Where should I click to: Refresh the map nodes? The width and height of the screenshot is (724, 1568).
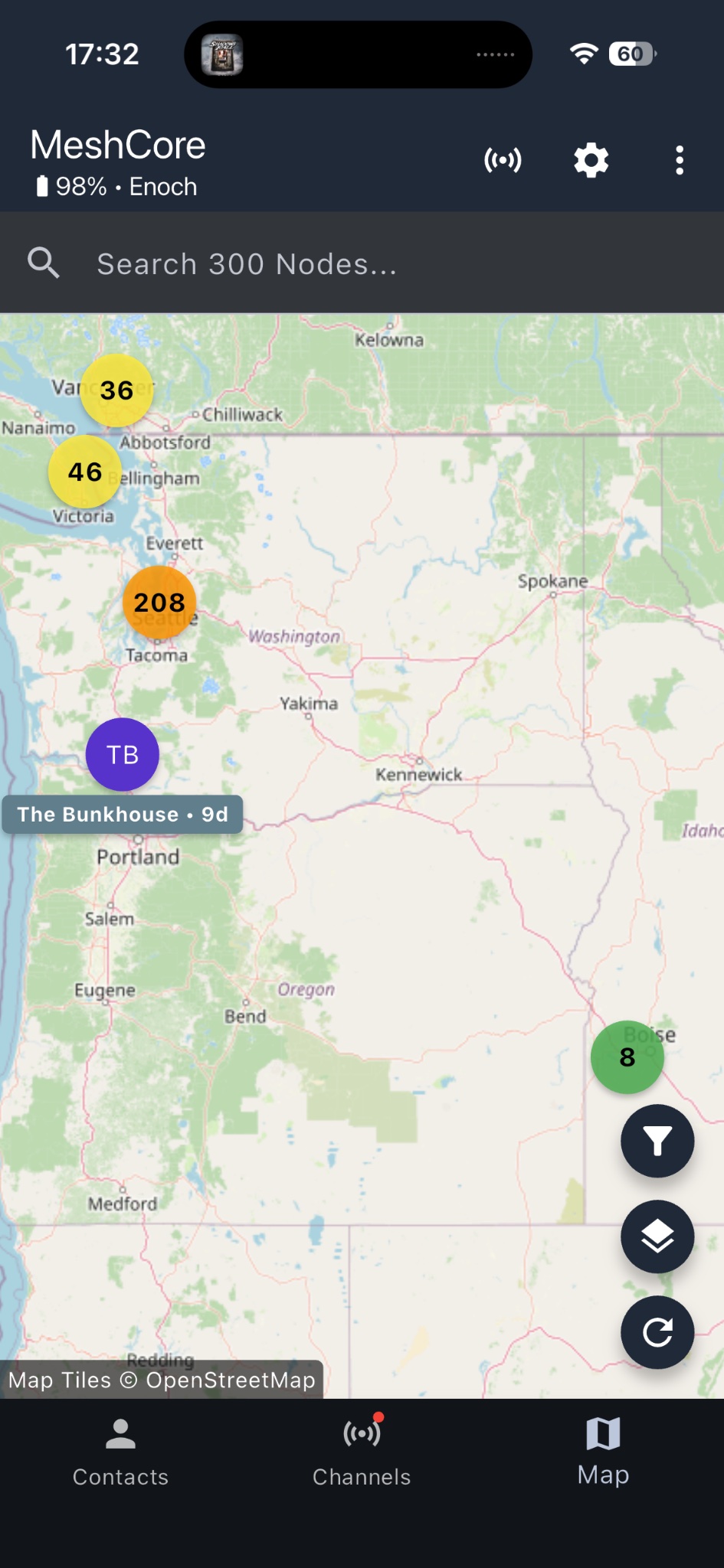tap(657, 1332)
